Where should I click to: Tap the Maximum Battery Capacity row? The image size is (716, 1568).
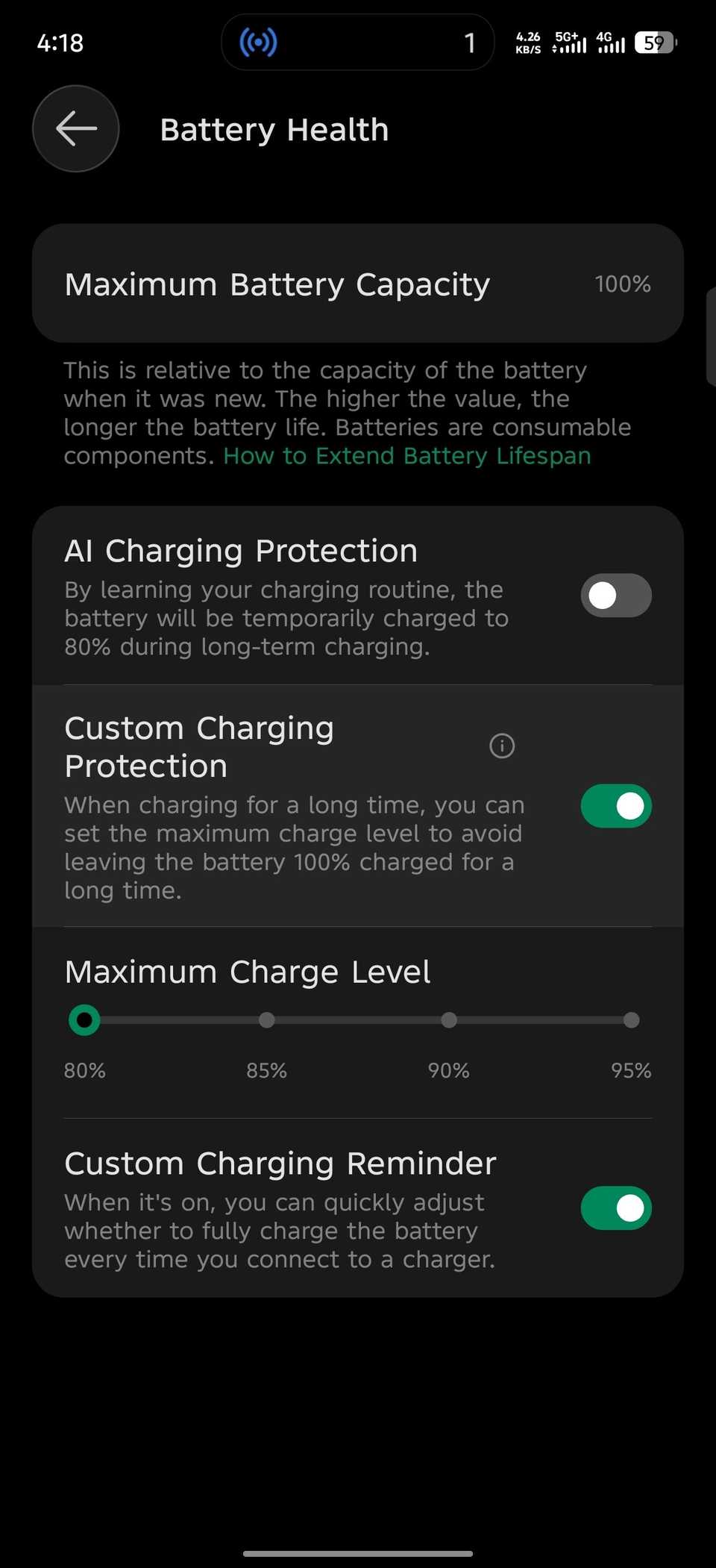[x=358, y=284]
